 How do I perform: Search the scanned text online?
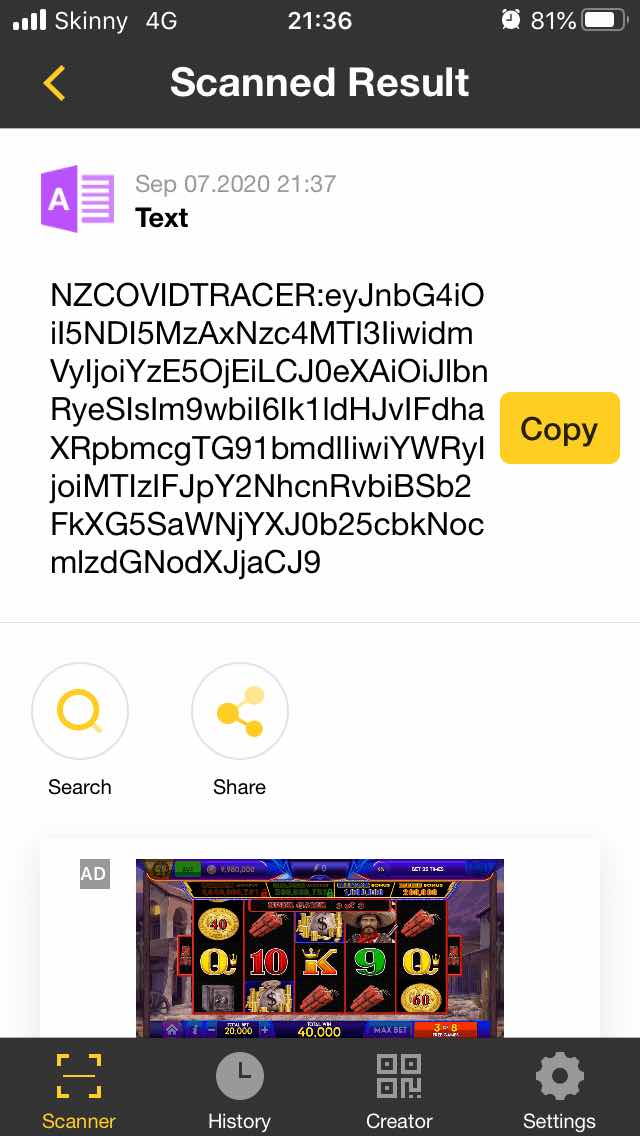80,712
